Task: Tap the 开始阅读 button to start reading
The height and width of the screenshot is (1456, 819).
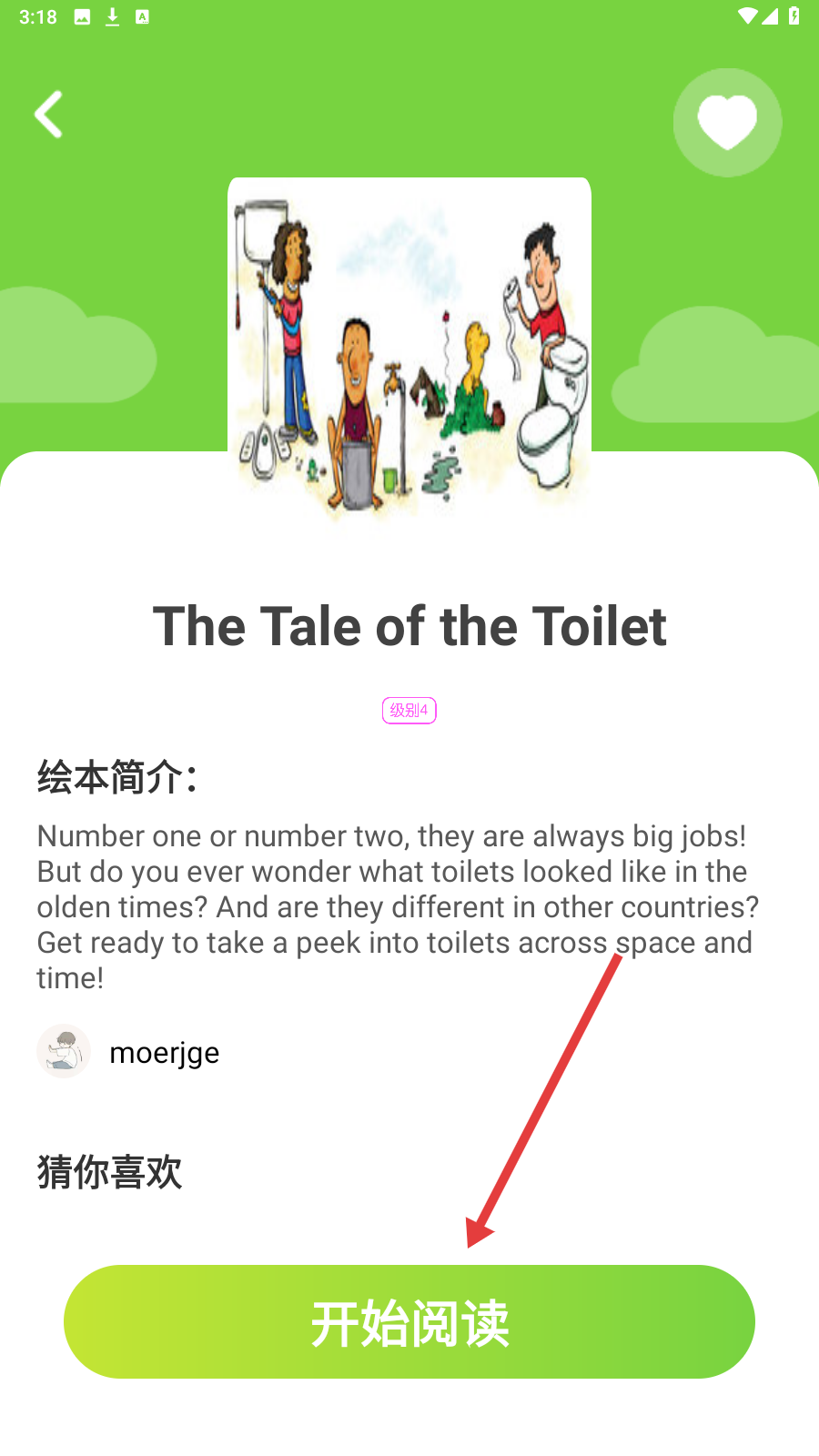Action: [409, 1321]
